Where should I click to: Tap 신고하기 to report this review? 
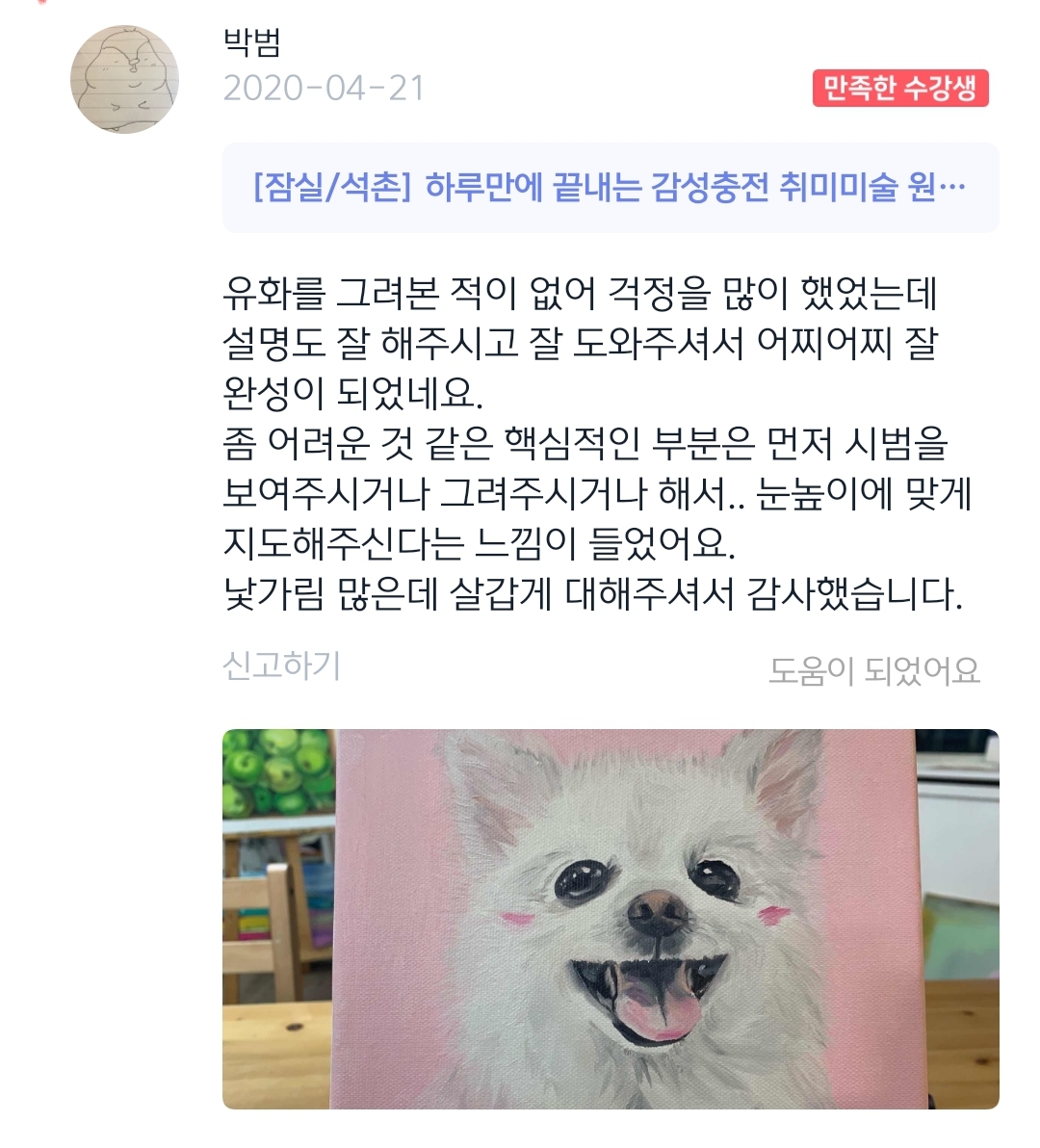[x=281, y=666]
